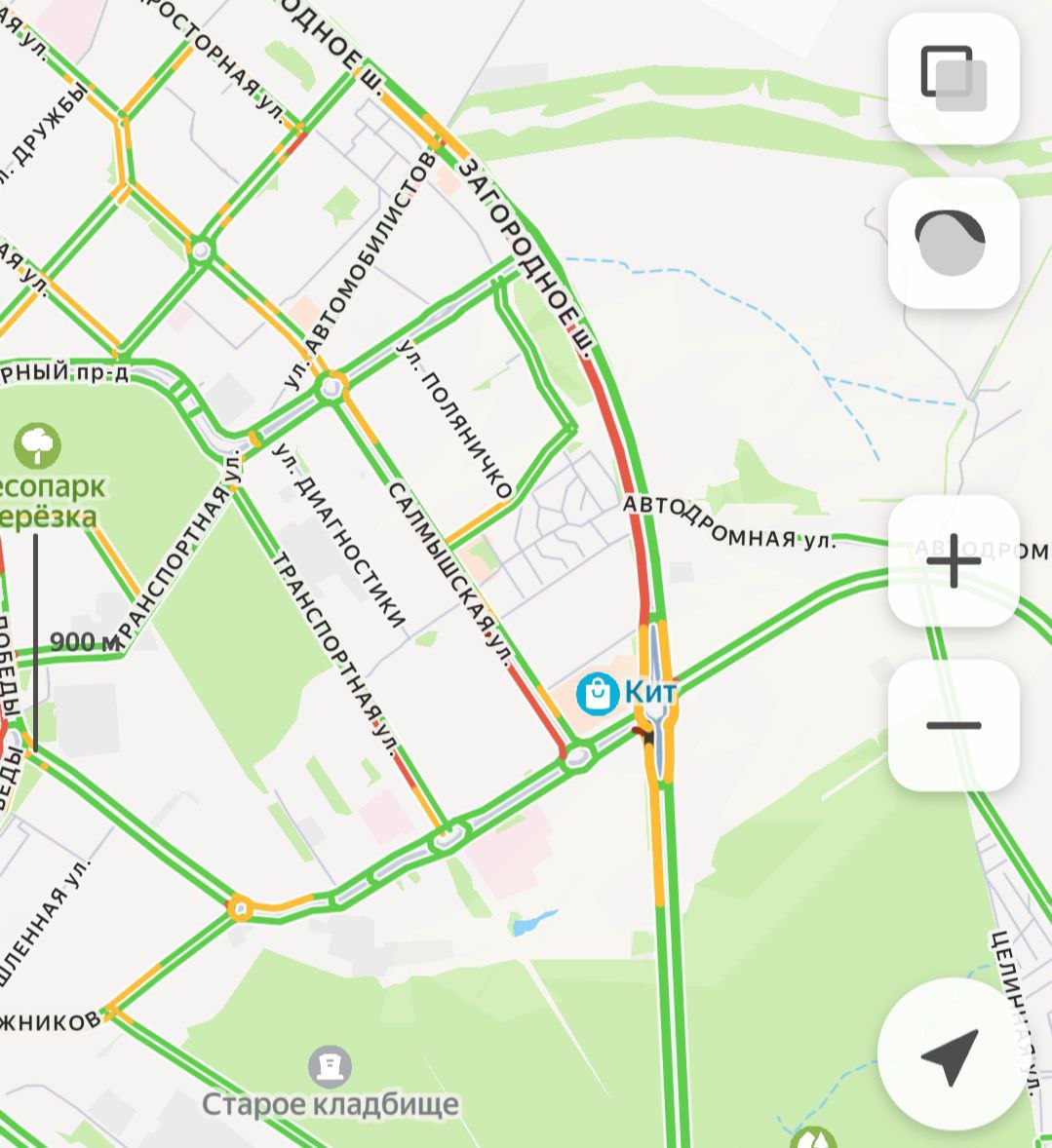Open the map layers button

[953, 79]
